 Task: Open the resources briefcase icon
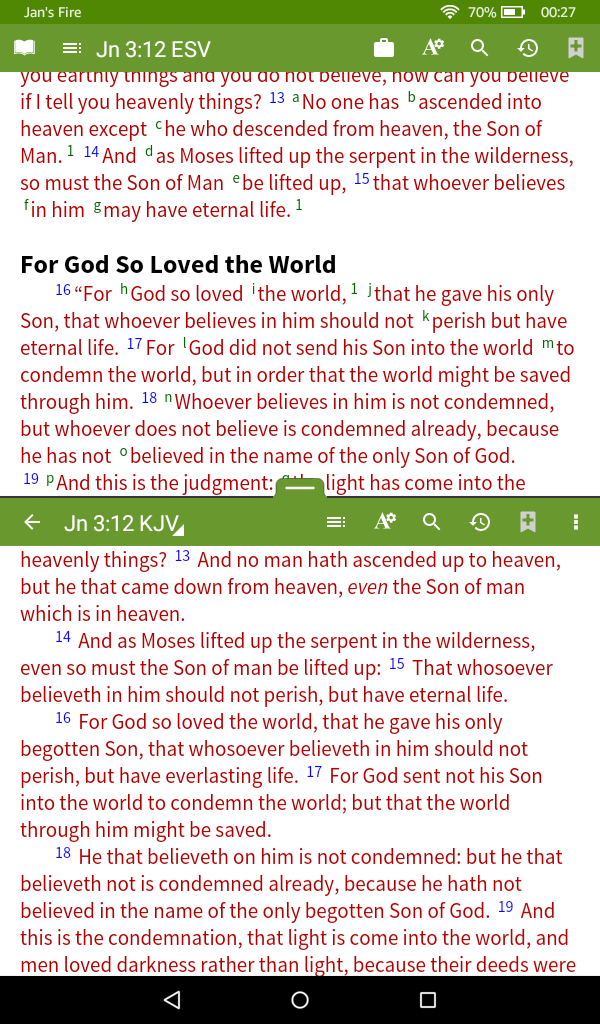coord(383,48)
